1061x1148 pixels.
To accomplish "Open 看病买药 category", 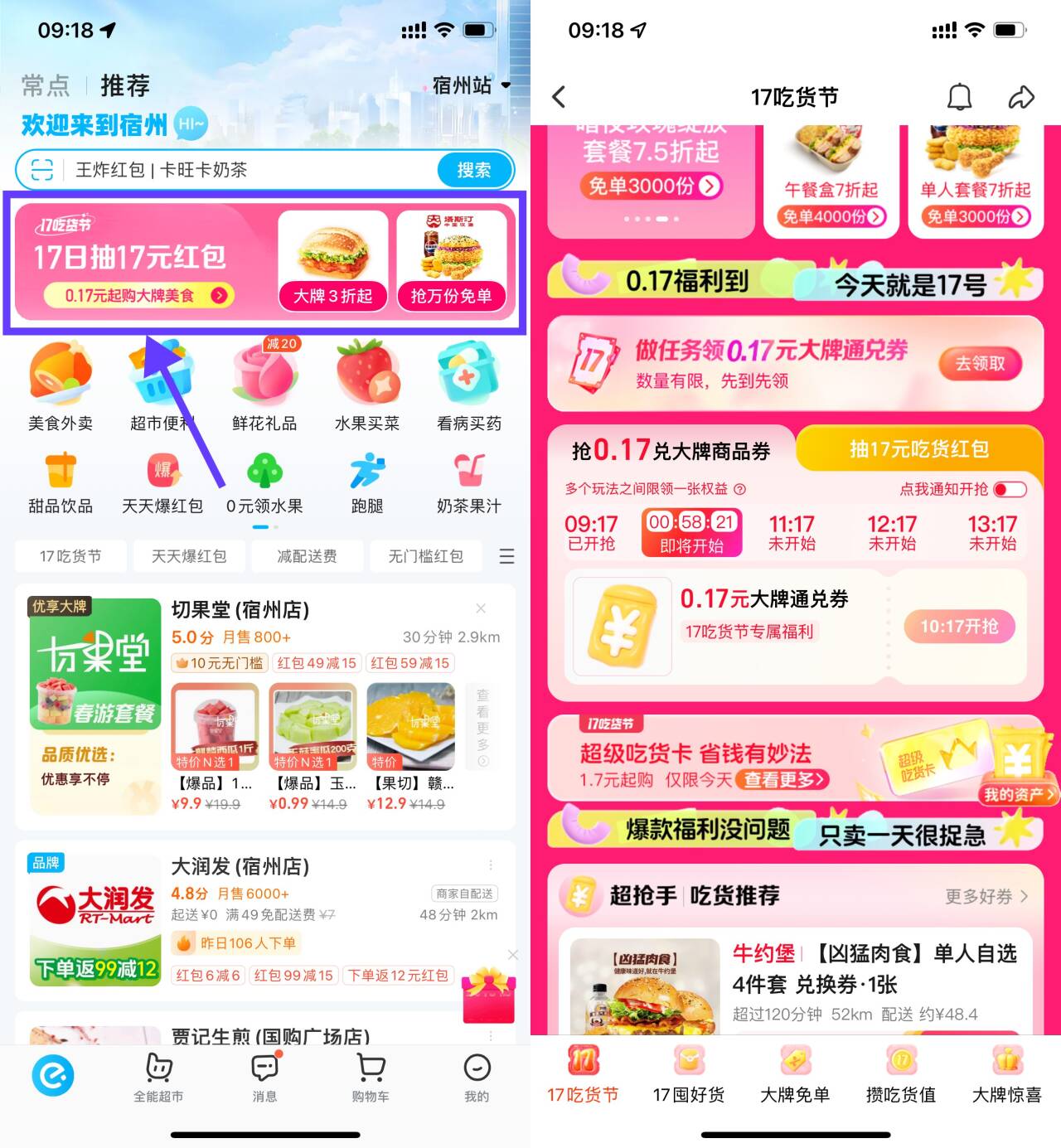I will pos(469,386).
